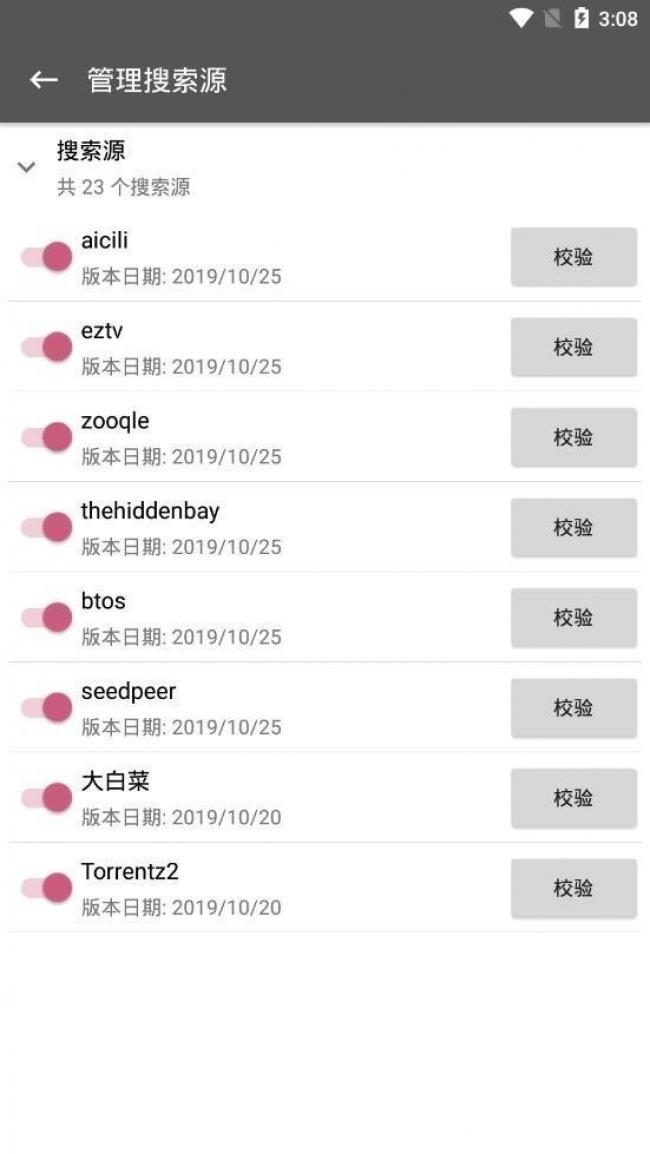Turn off the 大白菜 source

point(47,797)
